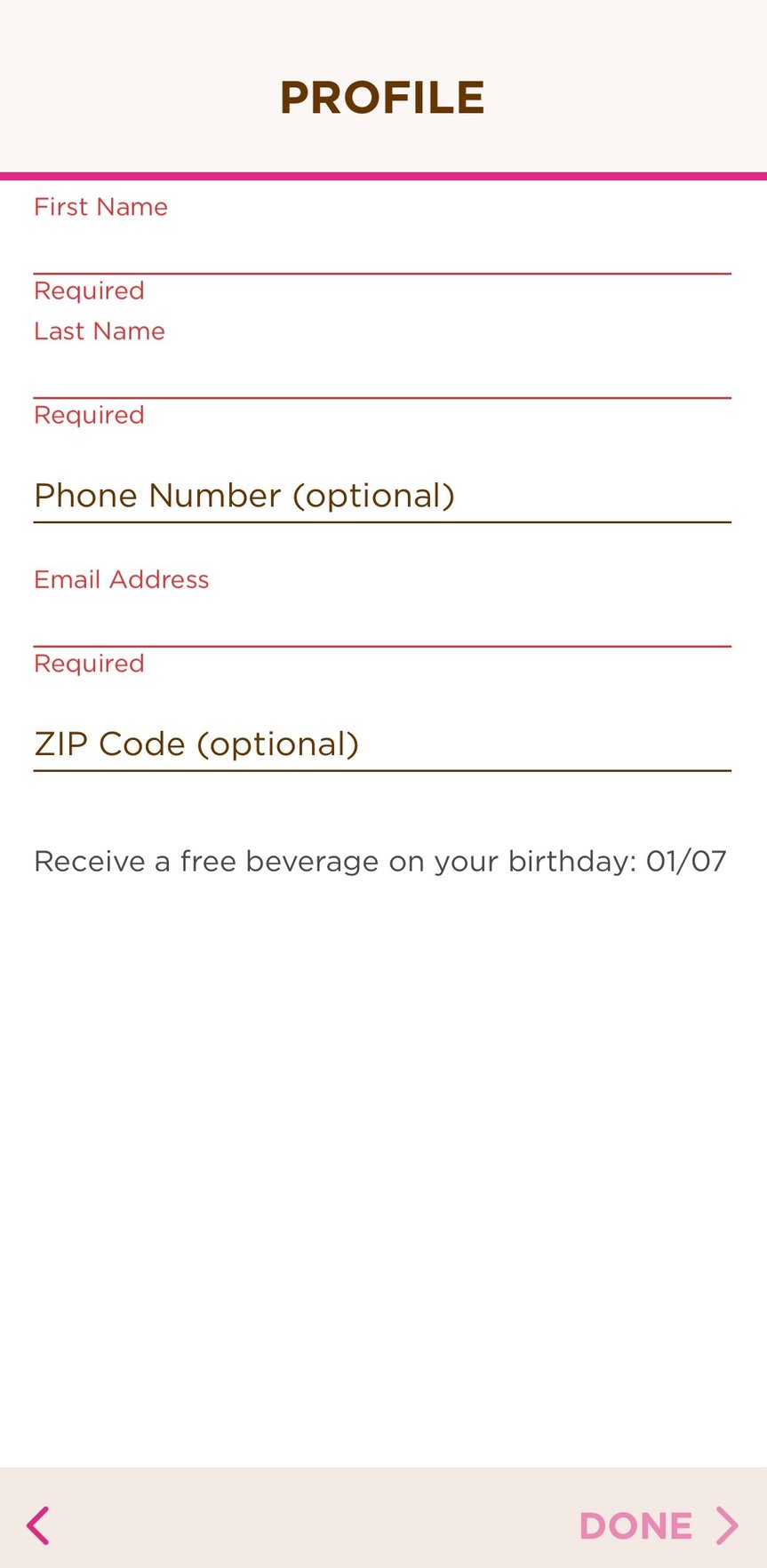Select the Last Name field

(382, 373)
